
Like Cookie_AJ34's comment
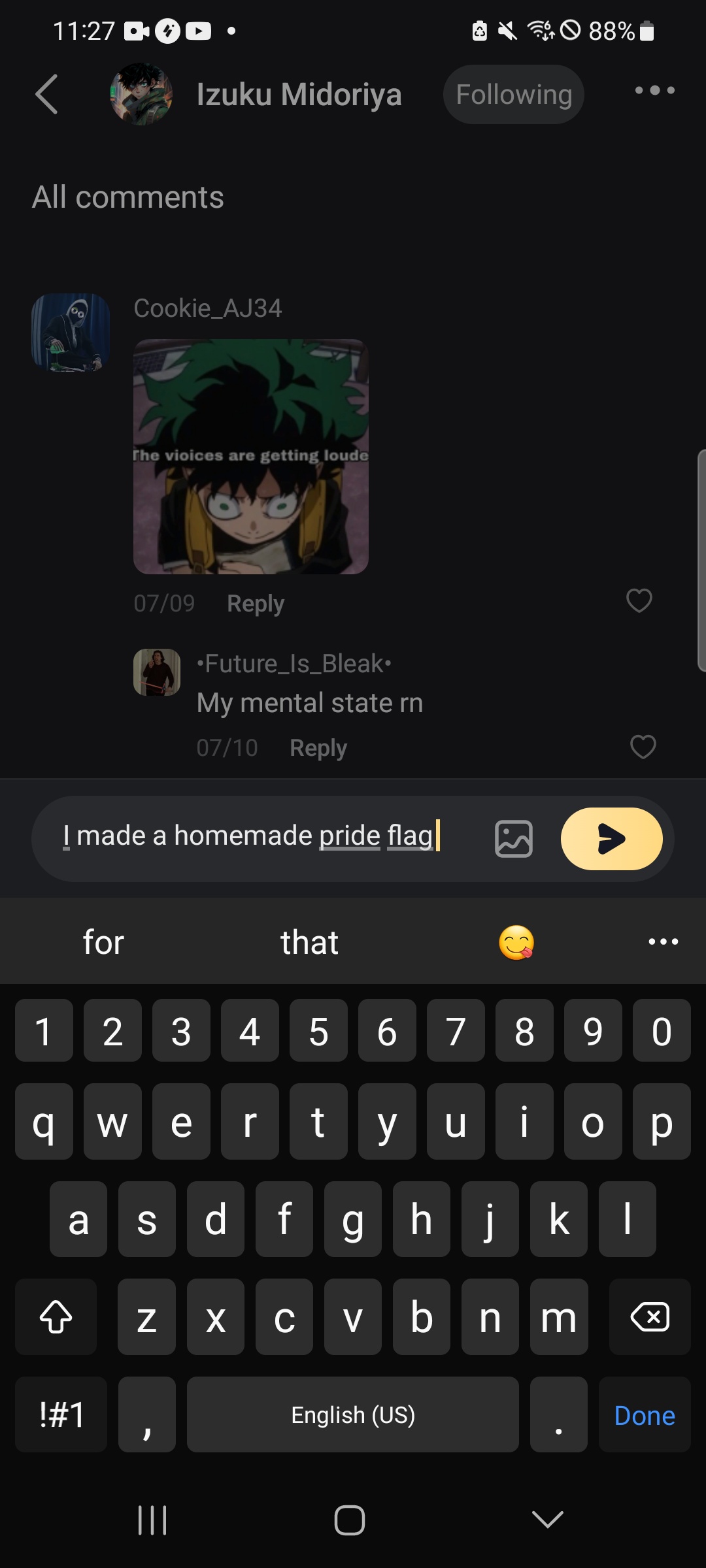(639, 600)
